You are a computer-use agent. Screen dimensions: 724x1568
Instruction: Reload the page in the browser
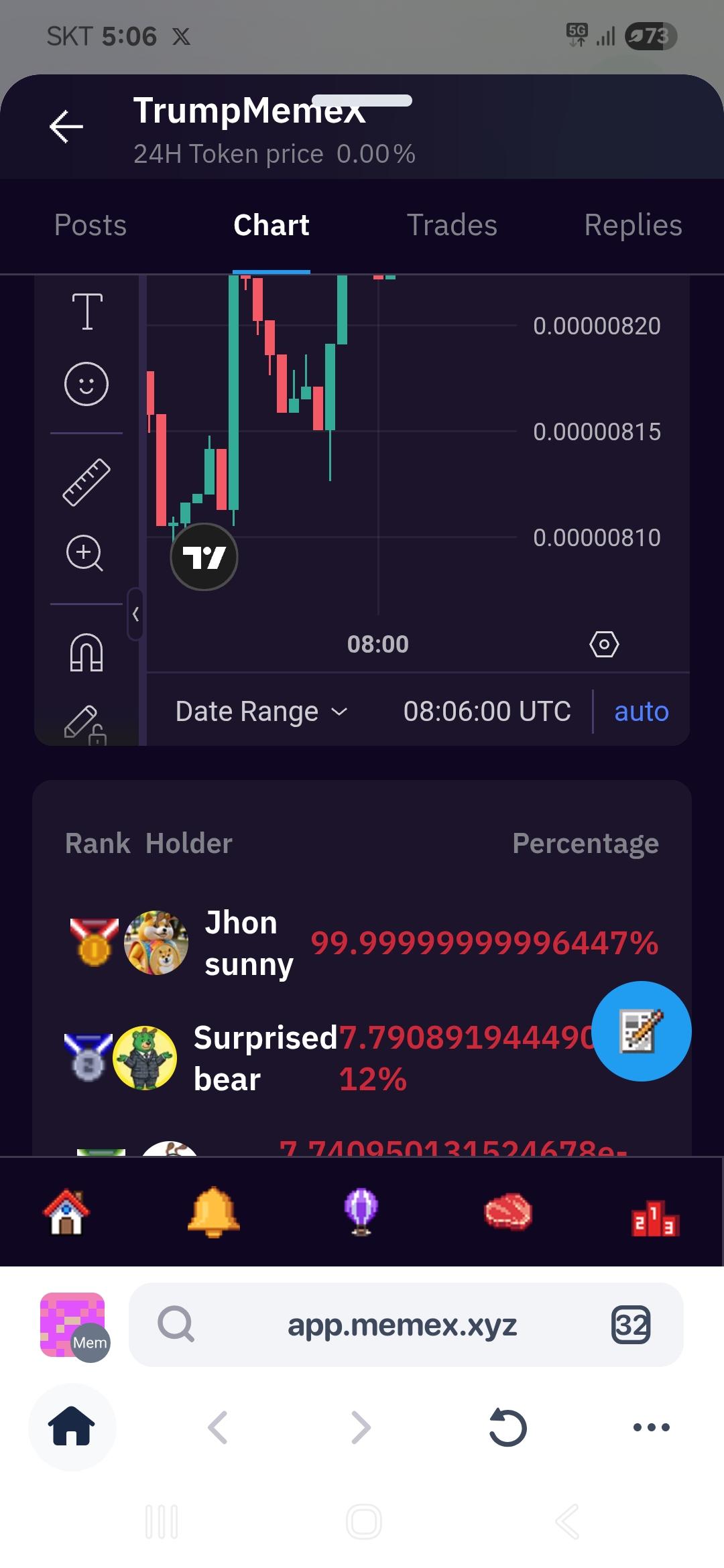[507, 1427]
